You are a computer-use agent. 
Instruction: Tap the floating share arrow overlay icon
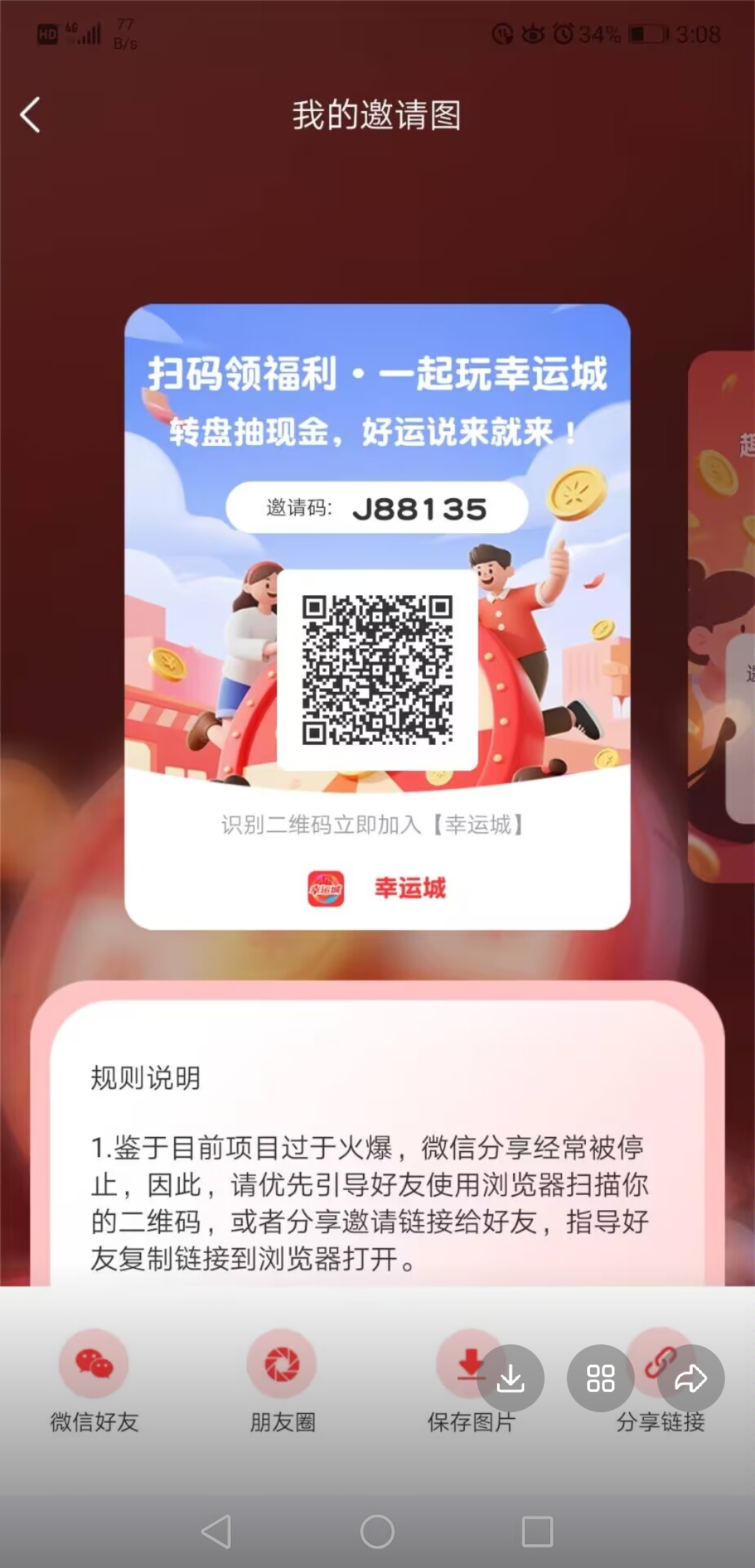click(689, 1378)
